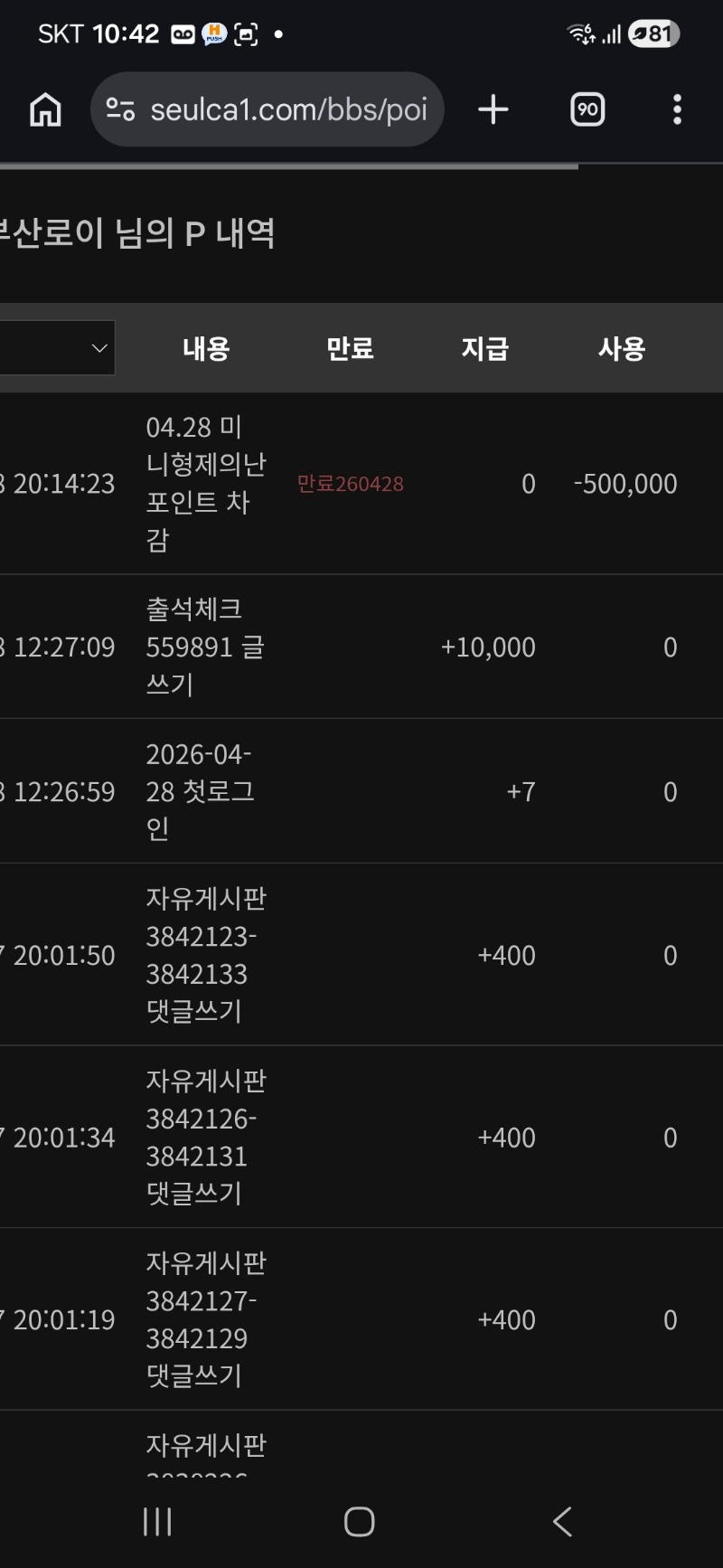Viewport: 723px width, 1568px height.
Task: Open recent apps from the navigation bar
Action: 157,1521
